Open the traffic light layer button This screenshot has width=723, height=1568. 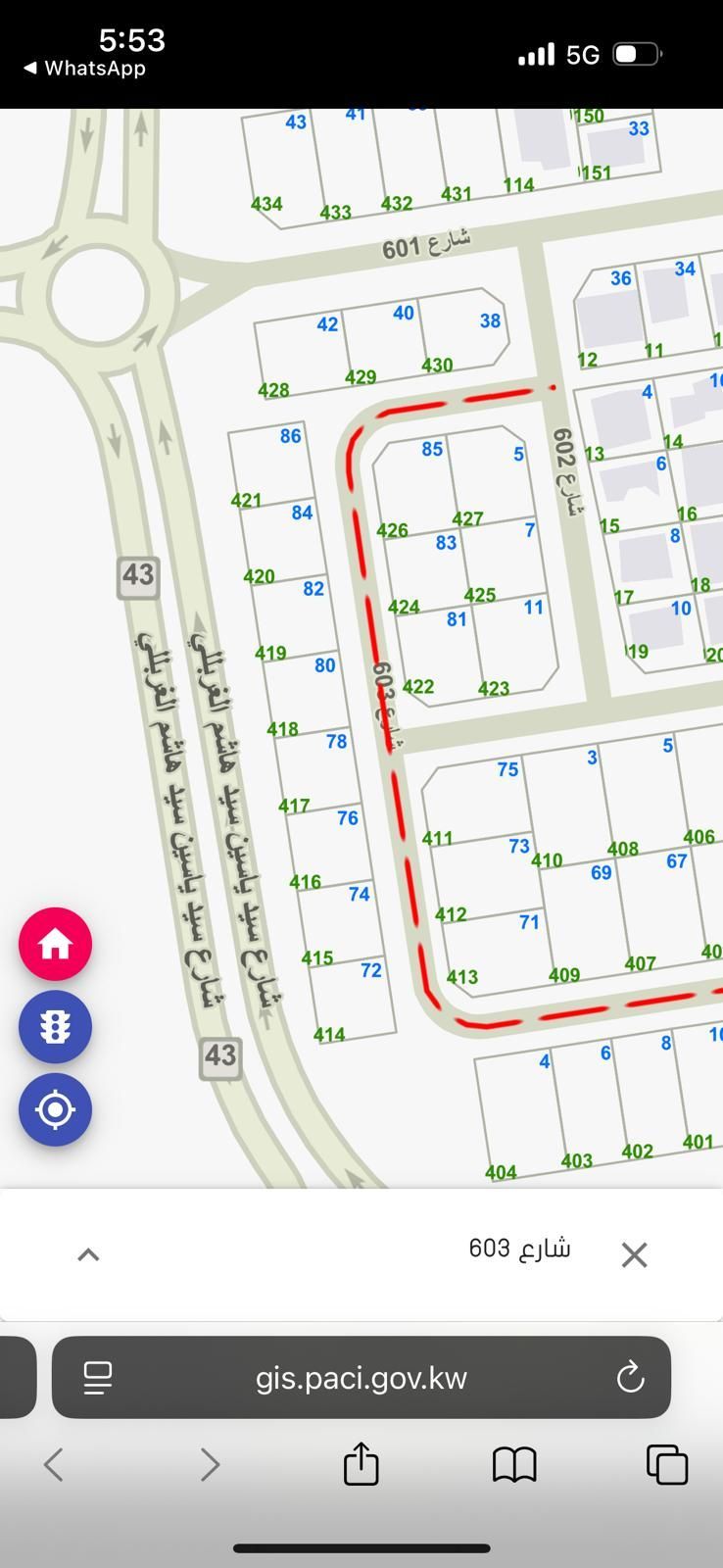pyautogui.click(x=55, y=1026)
